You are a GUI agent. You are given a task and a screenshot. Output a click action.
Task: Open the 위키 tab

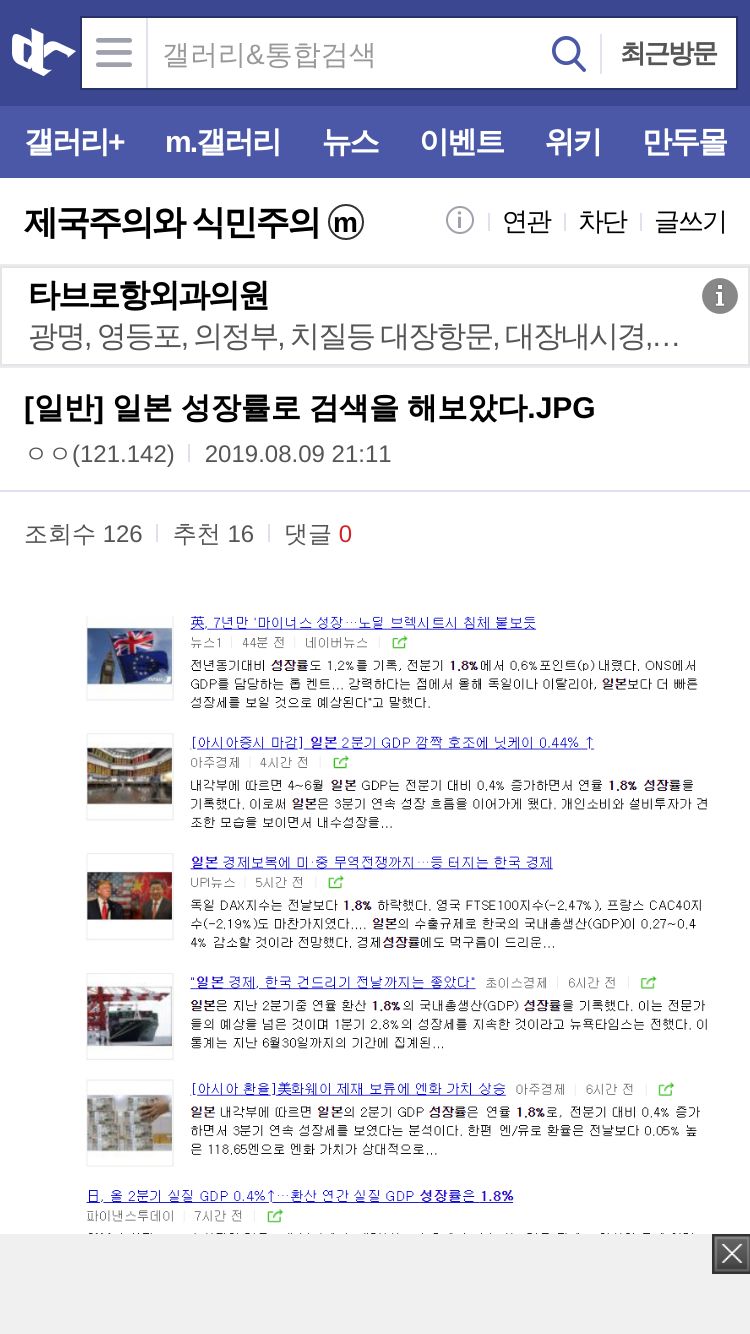tap(573, 142)
